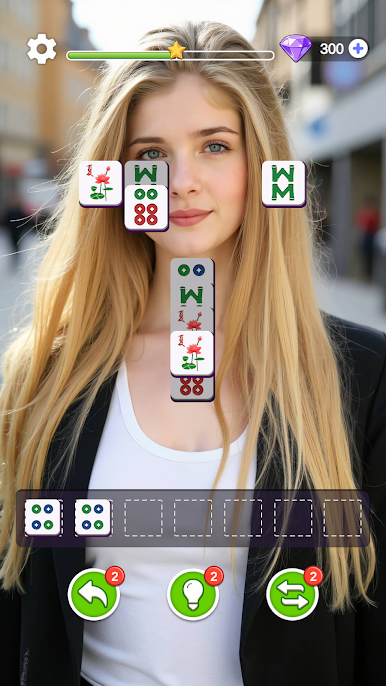386x686 pixels.
Task: Choose the lotus tile atop the center stack
Action: point(192,354)
